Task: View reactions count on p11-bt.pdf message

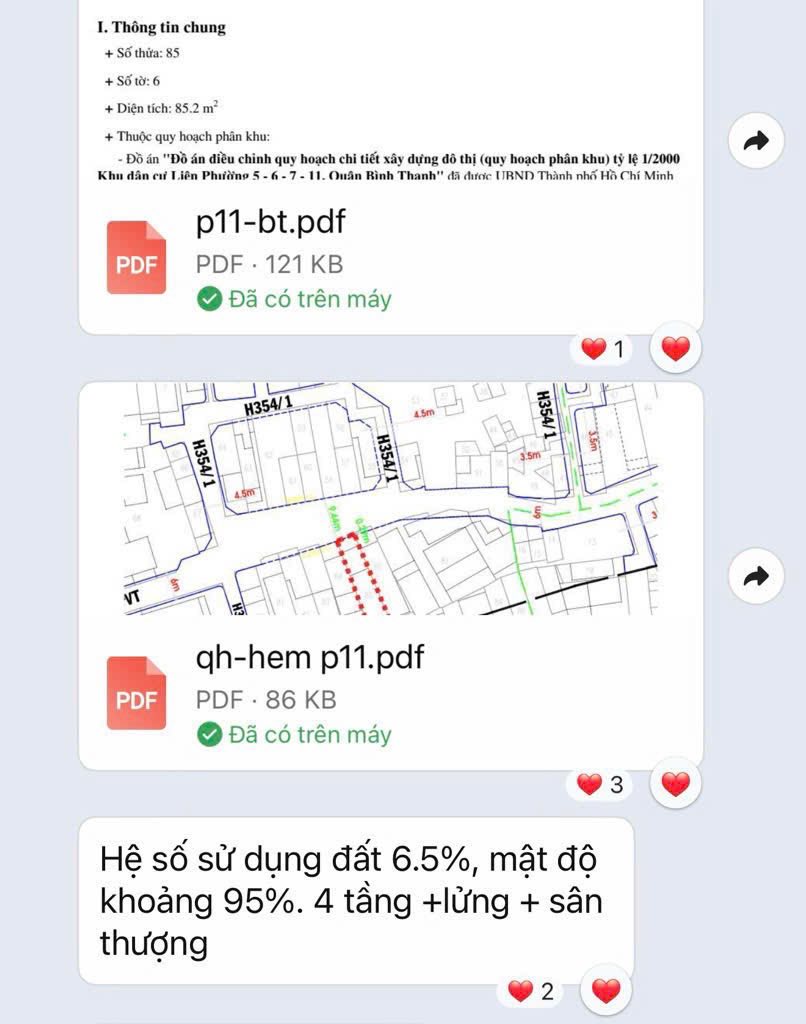Action: (603, 349)
